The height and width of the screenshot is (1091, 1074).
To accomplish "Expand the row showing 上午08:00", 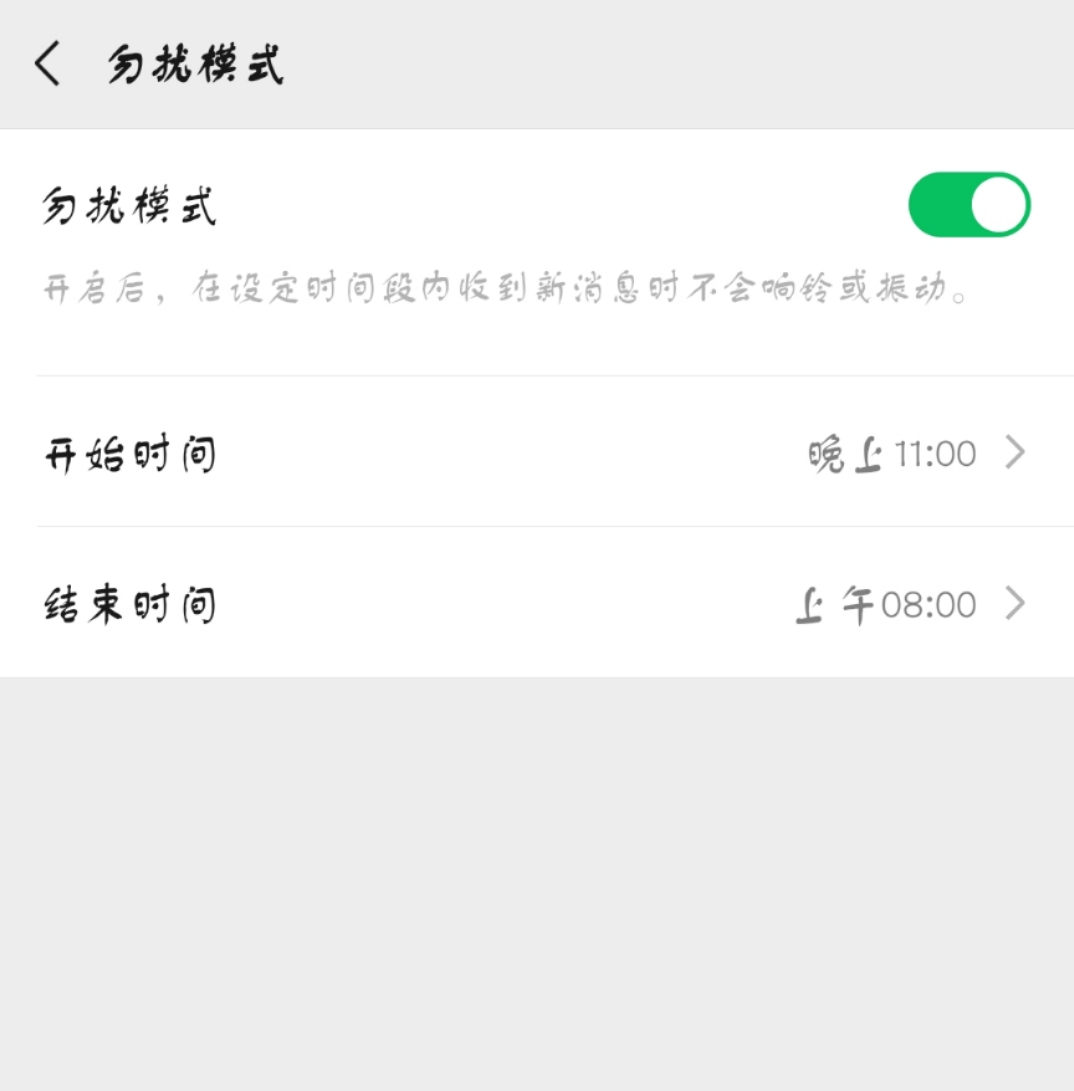I will coord(890,603).
